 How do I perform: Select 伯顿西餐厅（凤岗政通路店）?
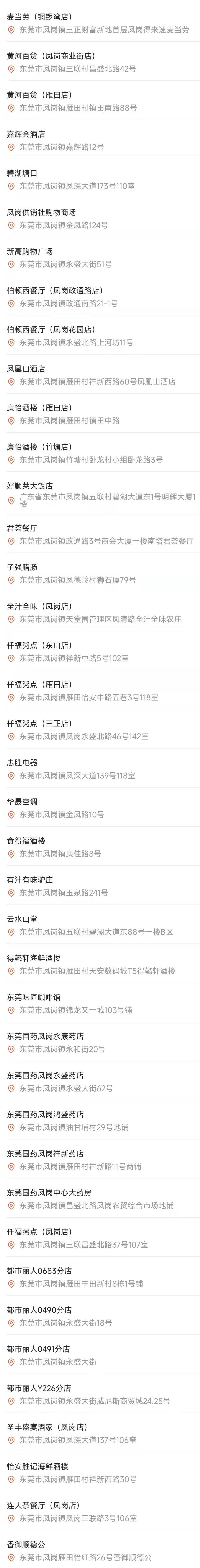100,296
